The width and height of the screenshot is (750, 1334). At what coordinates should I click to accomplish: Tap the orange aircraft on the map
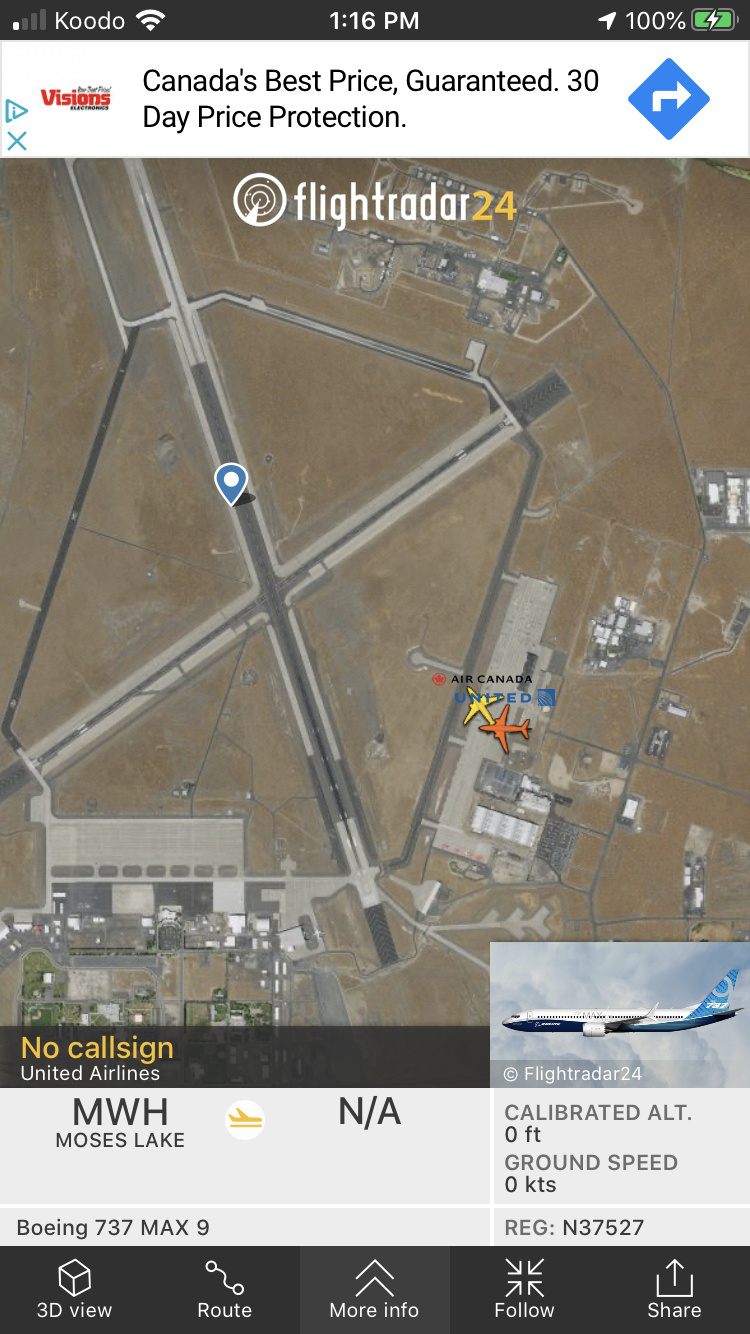(x=506, y=730)
